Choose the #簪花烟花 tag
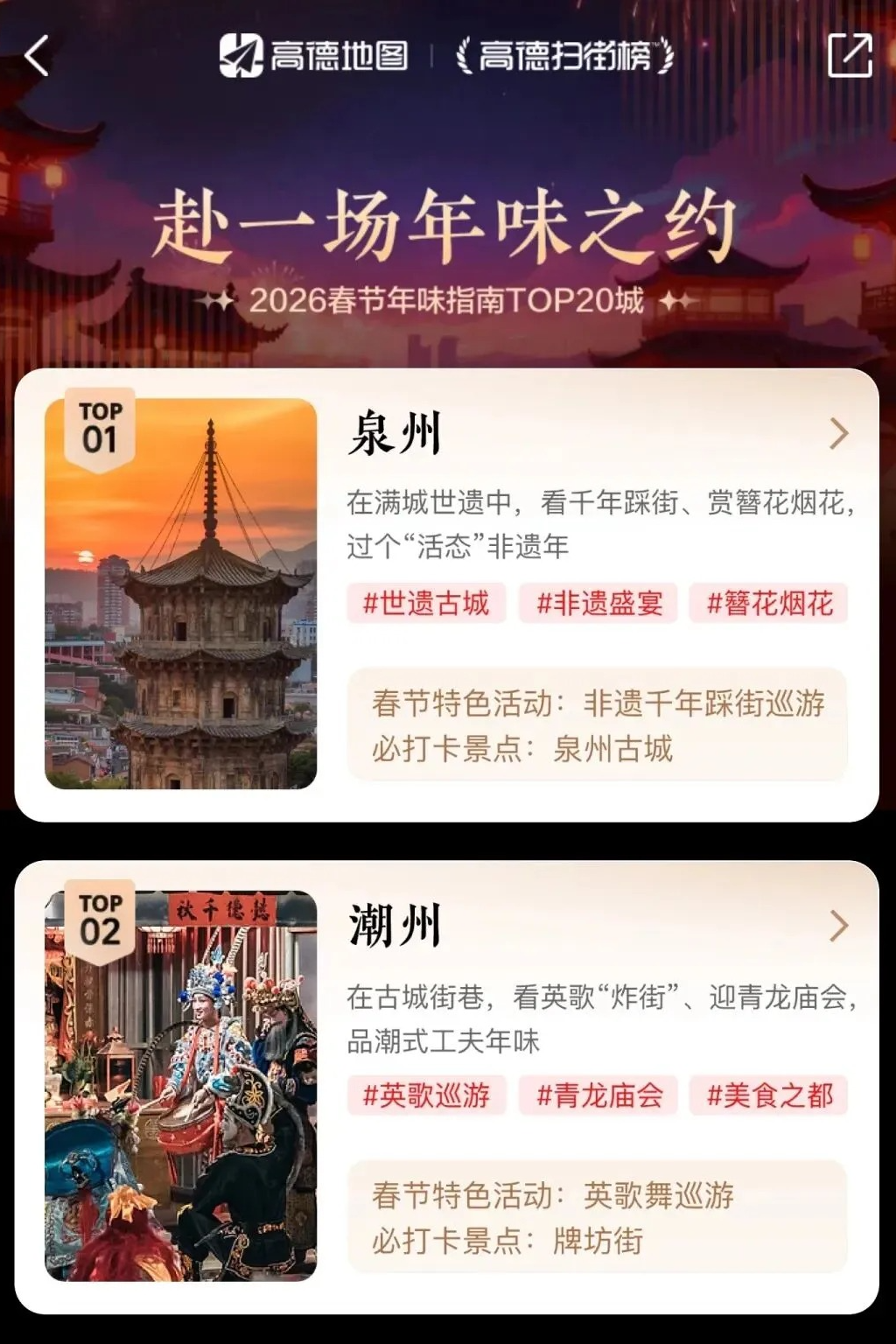 point(769,603)
